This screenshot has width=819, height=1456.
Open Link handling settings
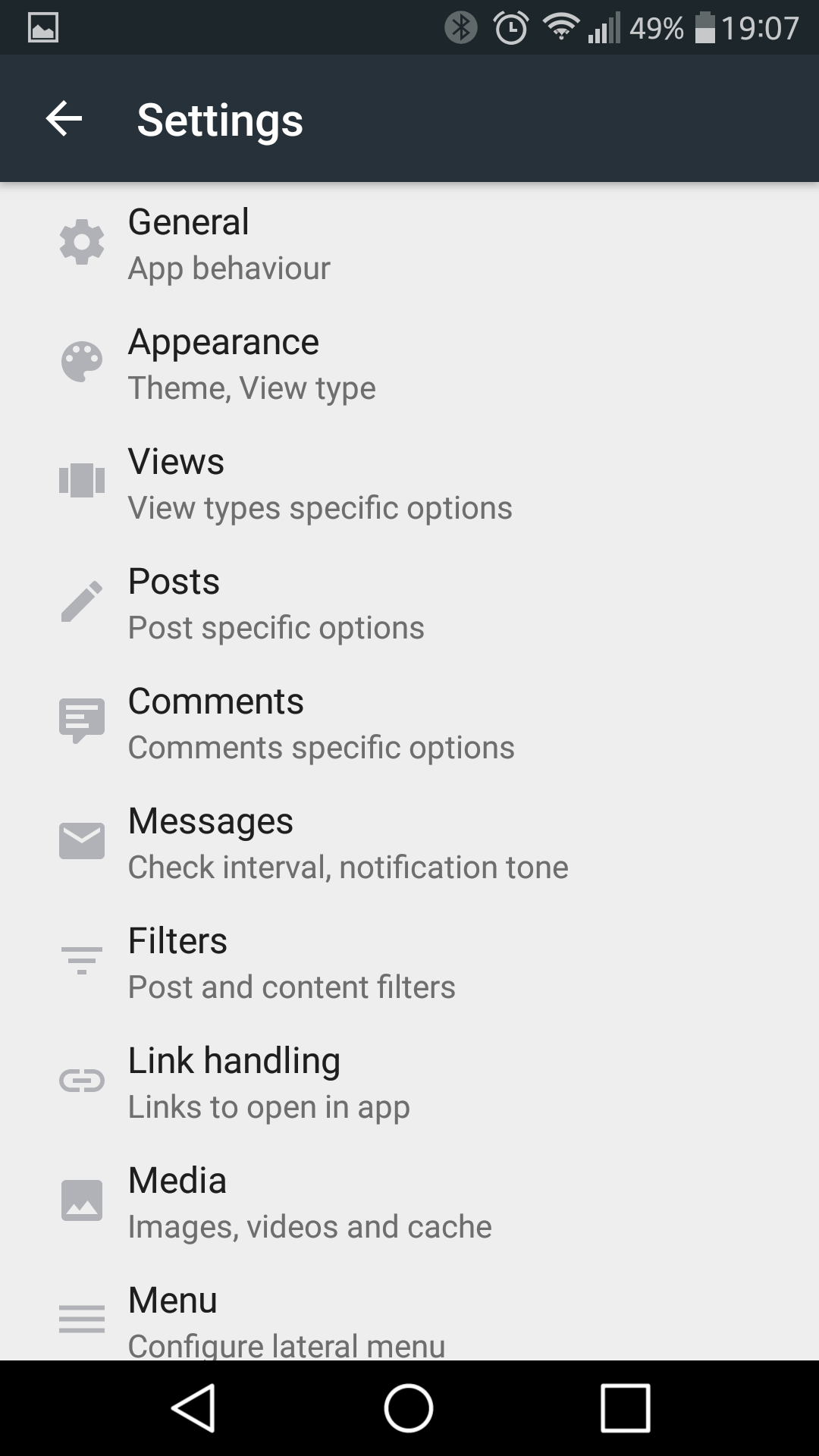(x=409, y=1082)
